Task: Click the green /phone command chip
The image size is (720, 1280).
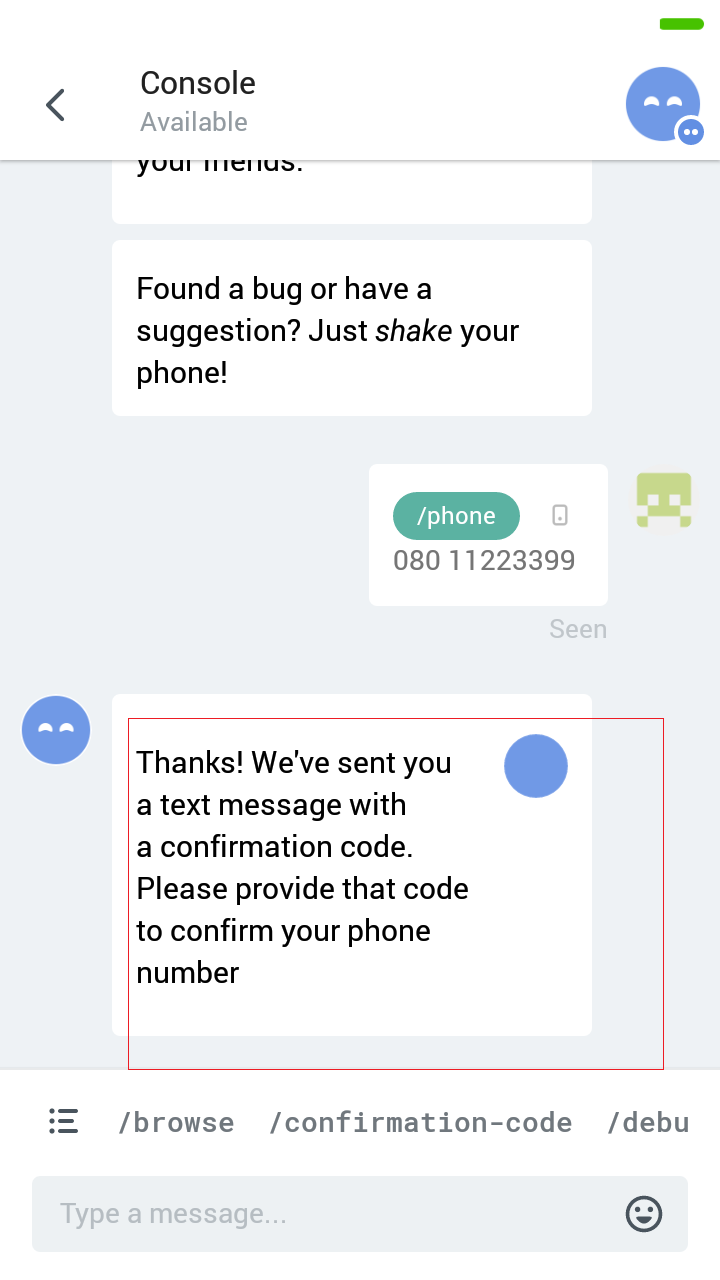Action: (456, 515)
